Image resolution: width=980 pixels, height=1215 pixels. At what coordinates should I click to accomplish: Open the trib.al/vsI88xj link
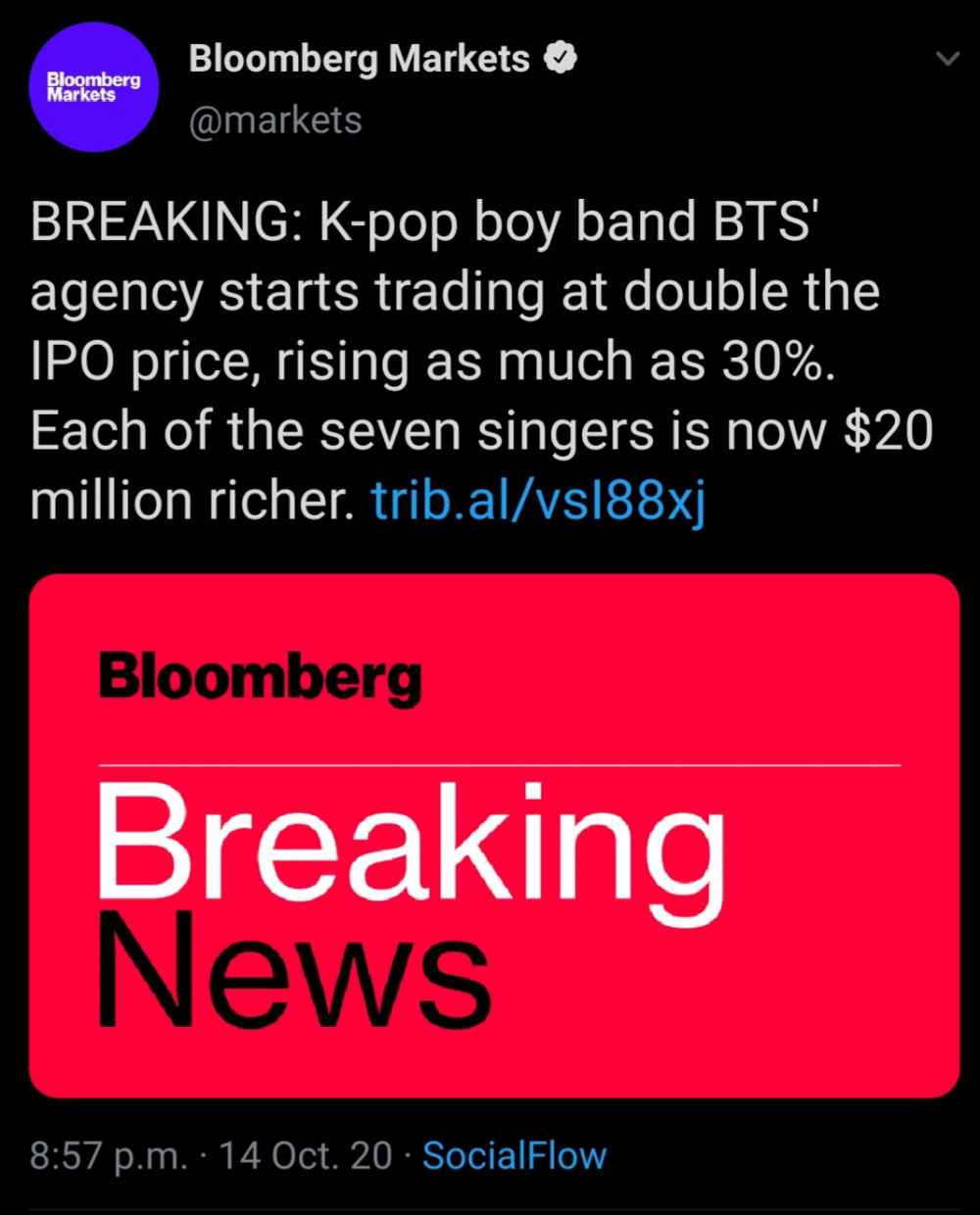(538, 502)
